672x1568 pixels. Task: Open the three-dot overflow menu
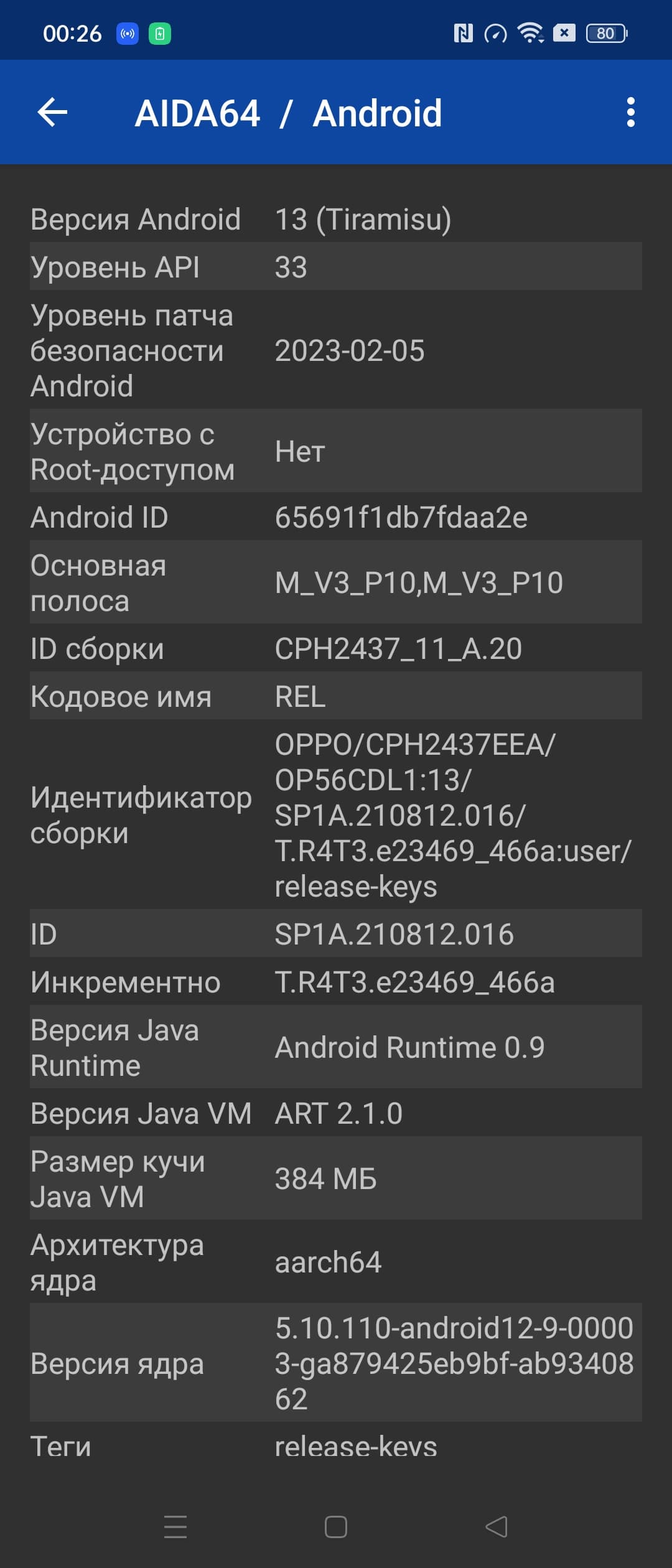(x=630, y=113)
